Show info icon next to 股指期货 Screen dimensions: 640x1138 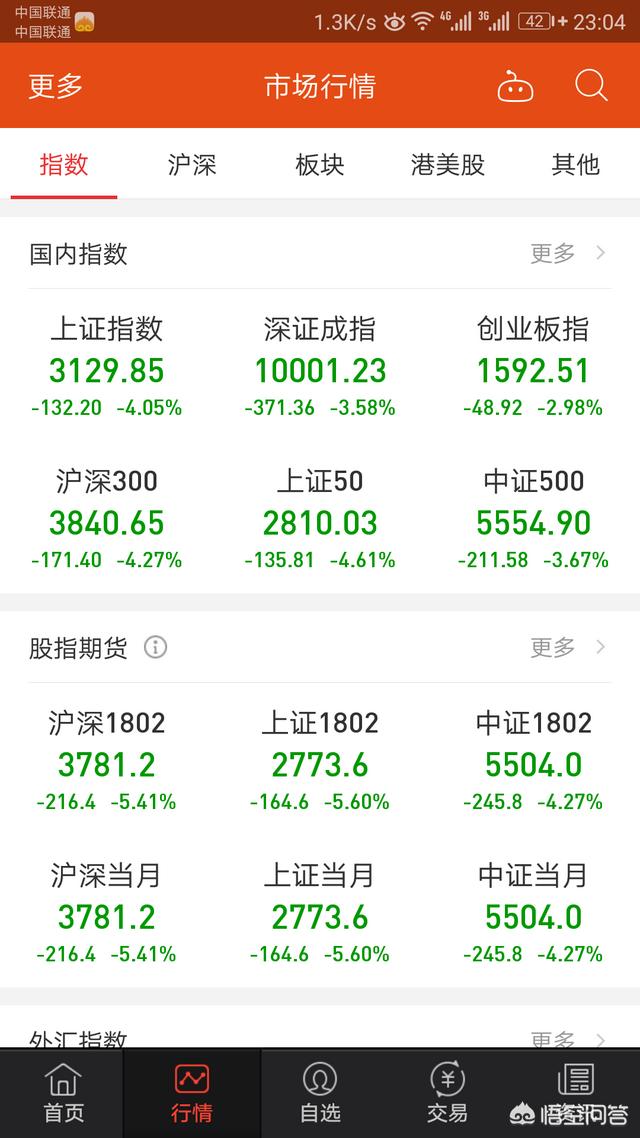[x=155, y=647]
